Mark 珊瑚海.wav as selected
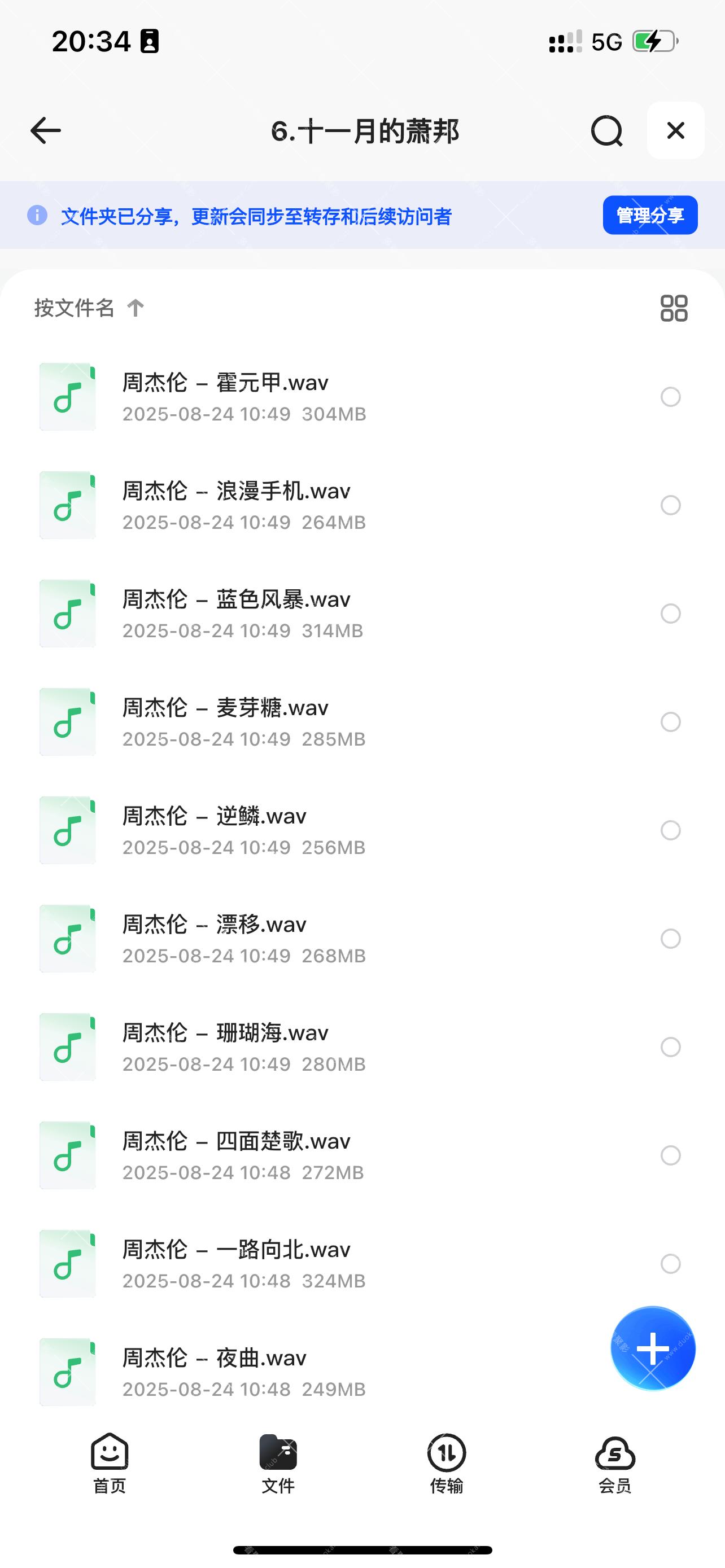Viewport: 725px width, 1568px height. click(x=671, y=1047)
